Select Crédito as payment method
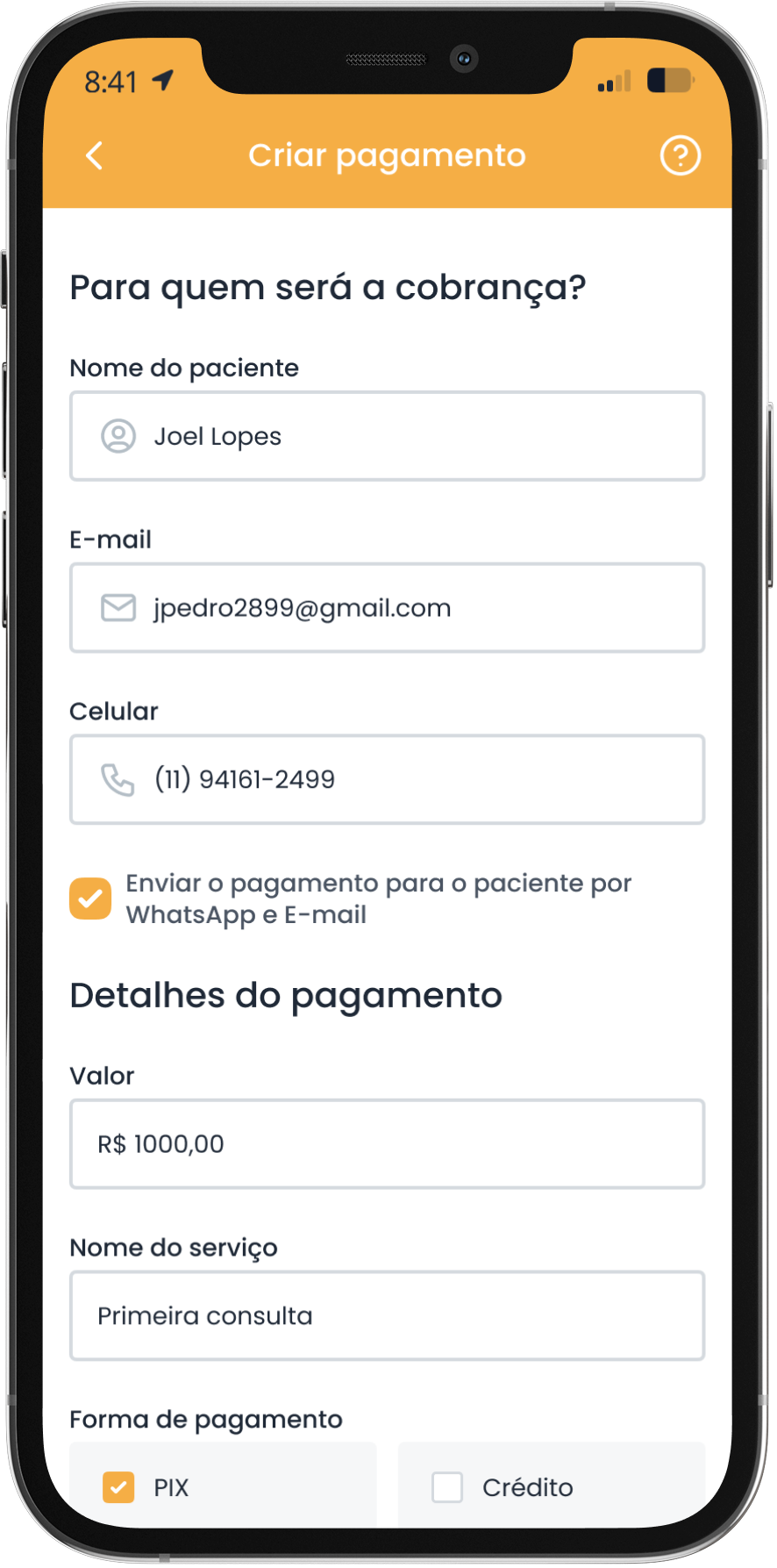 pyautogui.click(x=447, y=1487)
